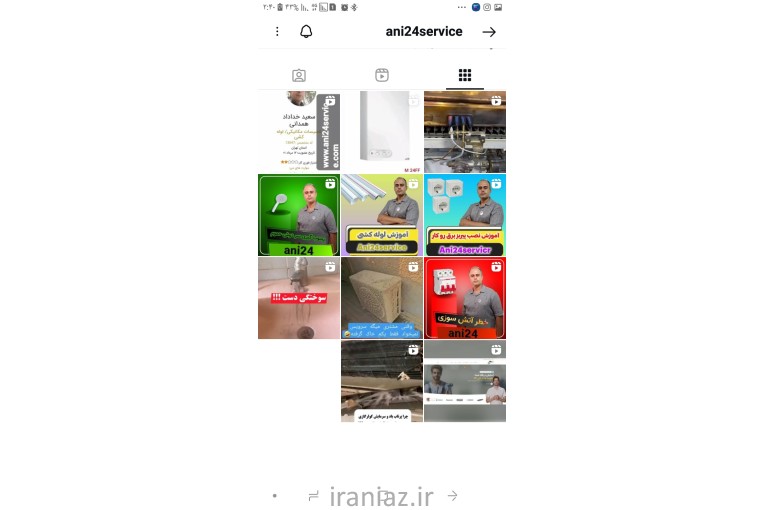The height and width of the screenshot is (510, 765).
Task: Switch to the posts grid tab
Action: [464, 75]
